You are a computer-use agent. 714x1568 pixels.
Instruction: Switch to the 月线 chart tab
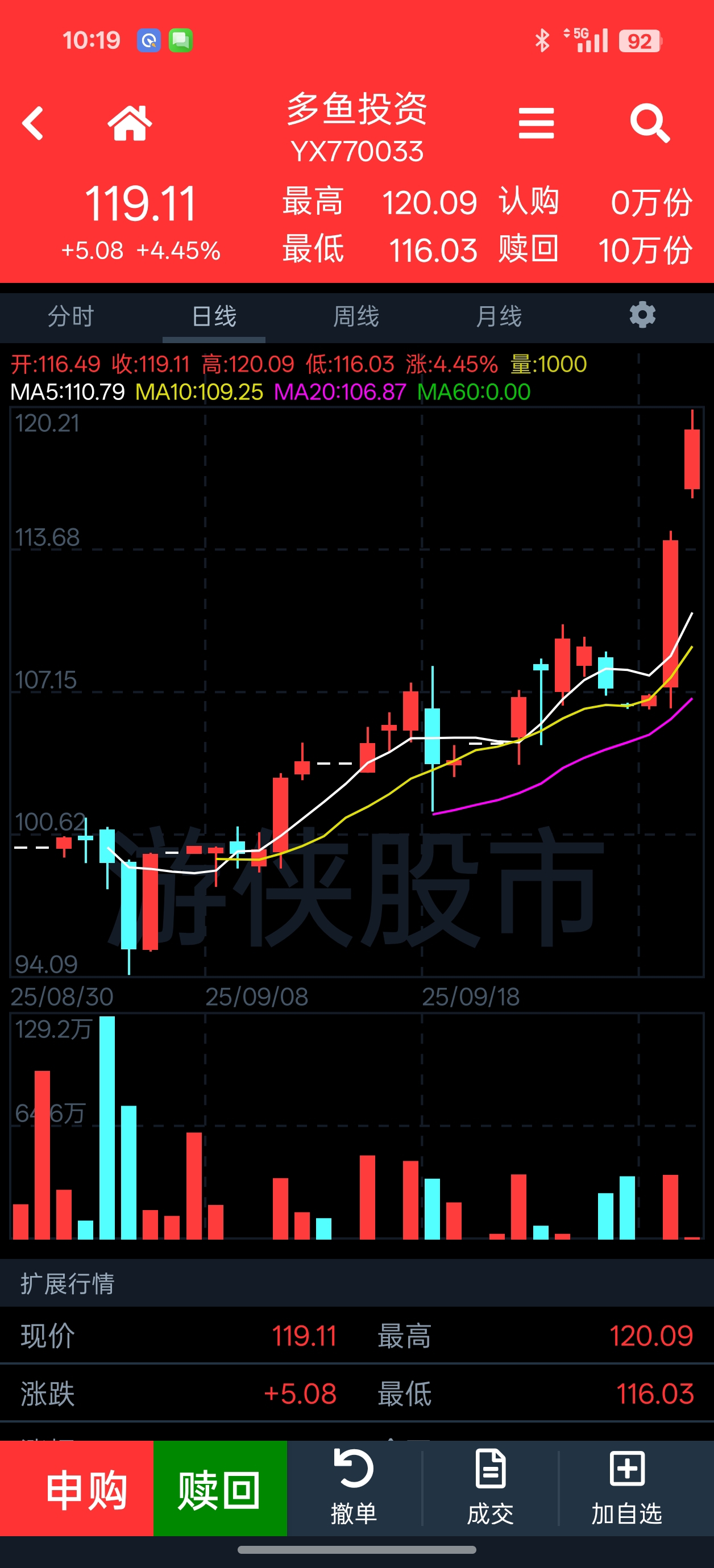point(499,316)
